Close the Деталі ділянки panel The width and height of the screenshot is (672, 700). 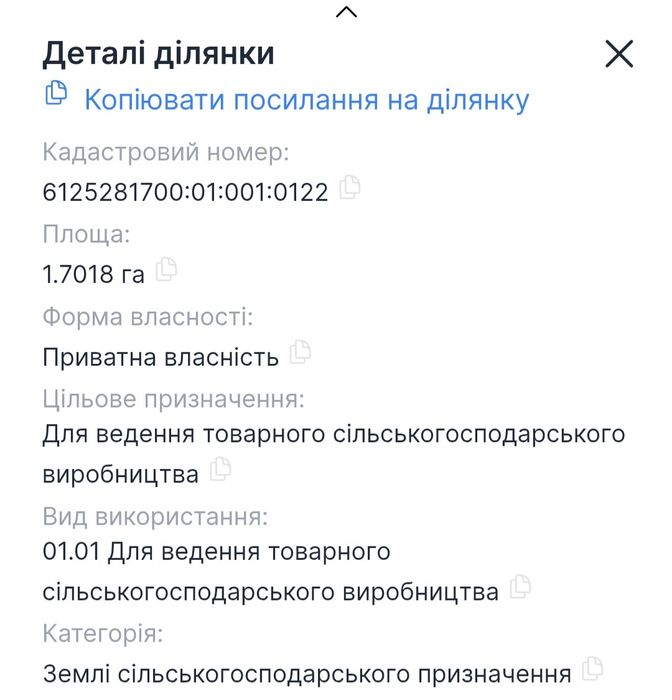(619, 54)
